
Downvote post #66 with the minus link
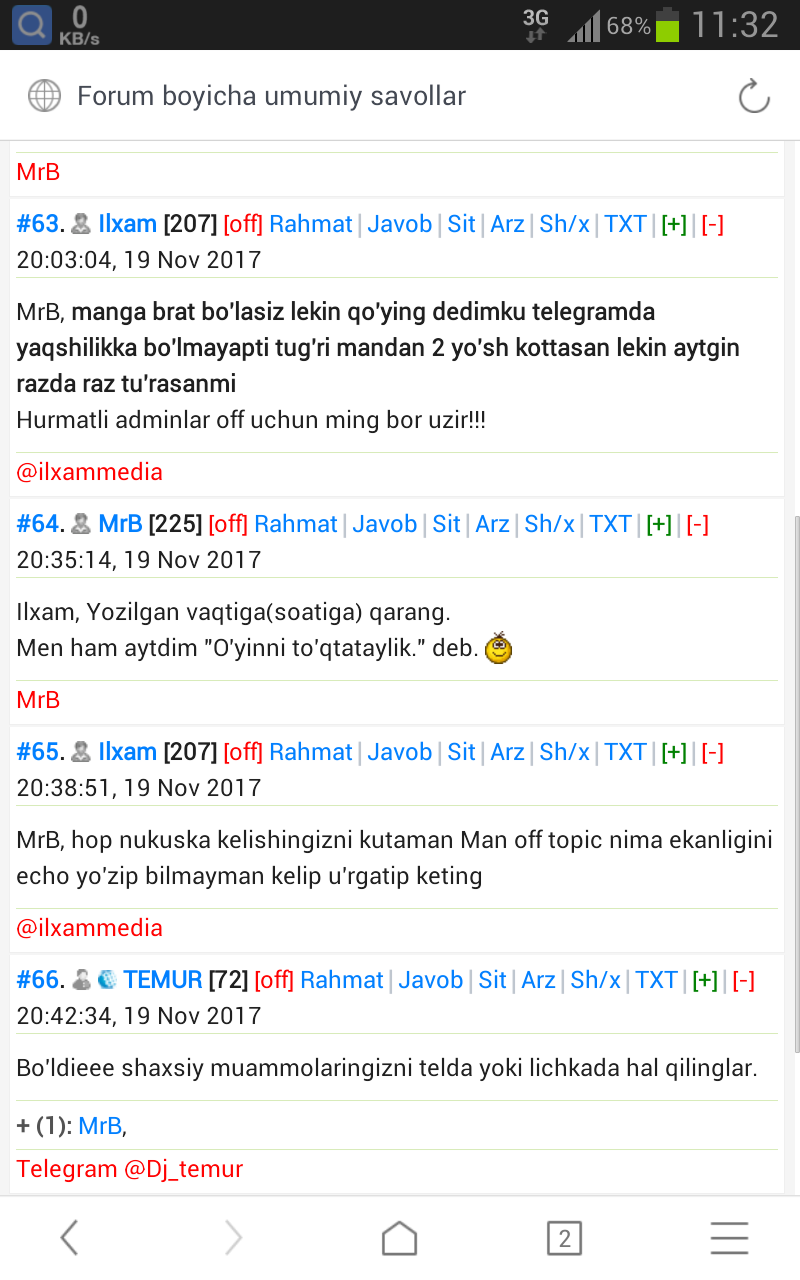point(743,980)
